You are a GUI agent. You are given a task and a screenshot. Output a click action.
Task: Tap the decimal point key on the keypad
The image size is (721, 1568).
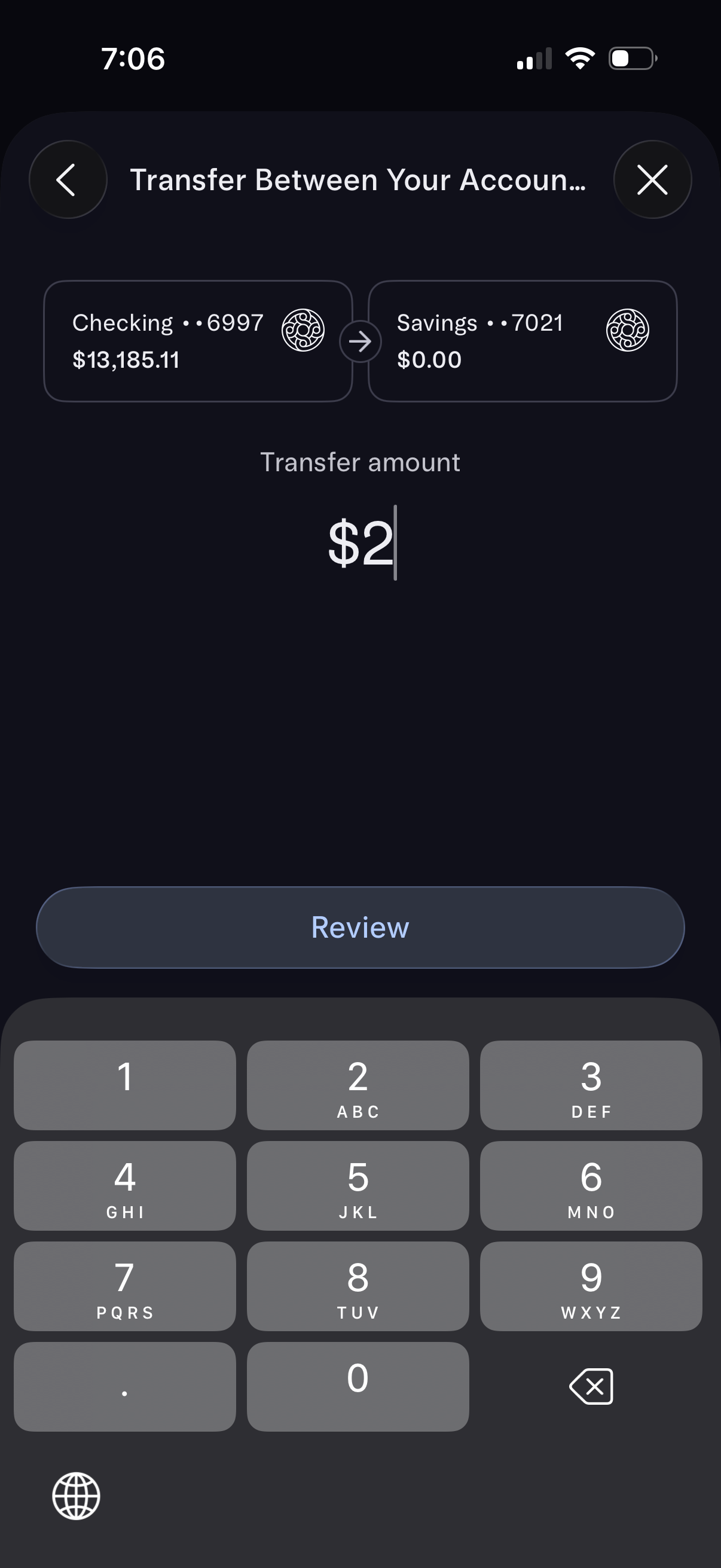point(124,1387)
